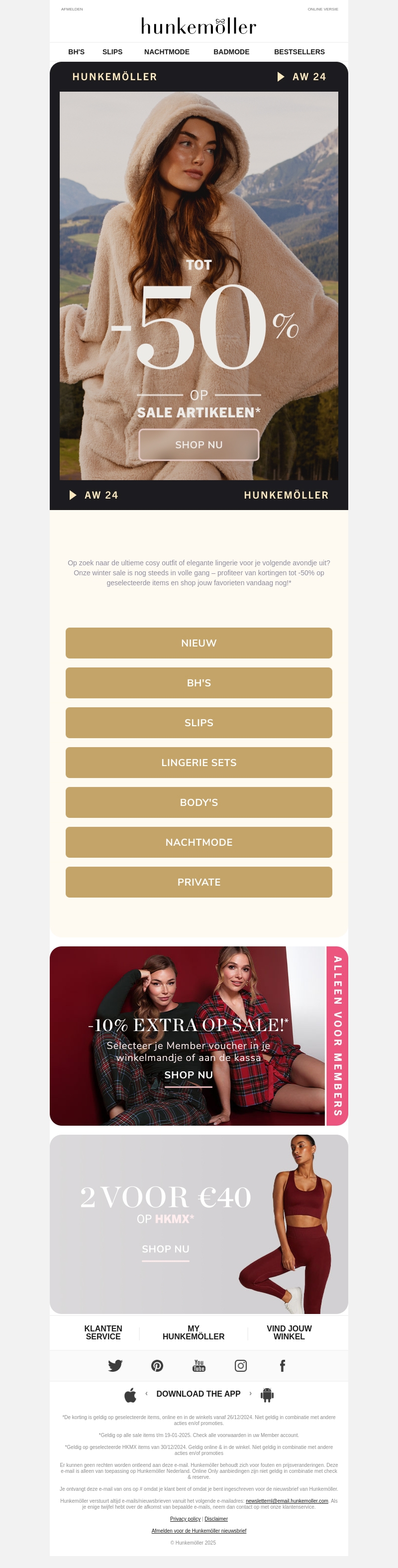
Task: Browse the BODY'S category button
Action: (199, 802)
